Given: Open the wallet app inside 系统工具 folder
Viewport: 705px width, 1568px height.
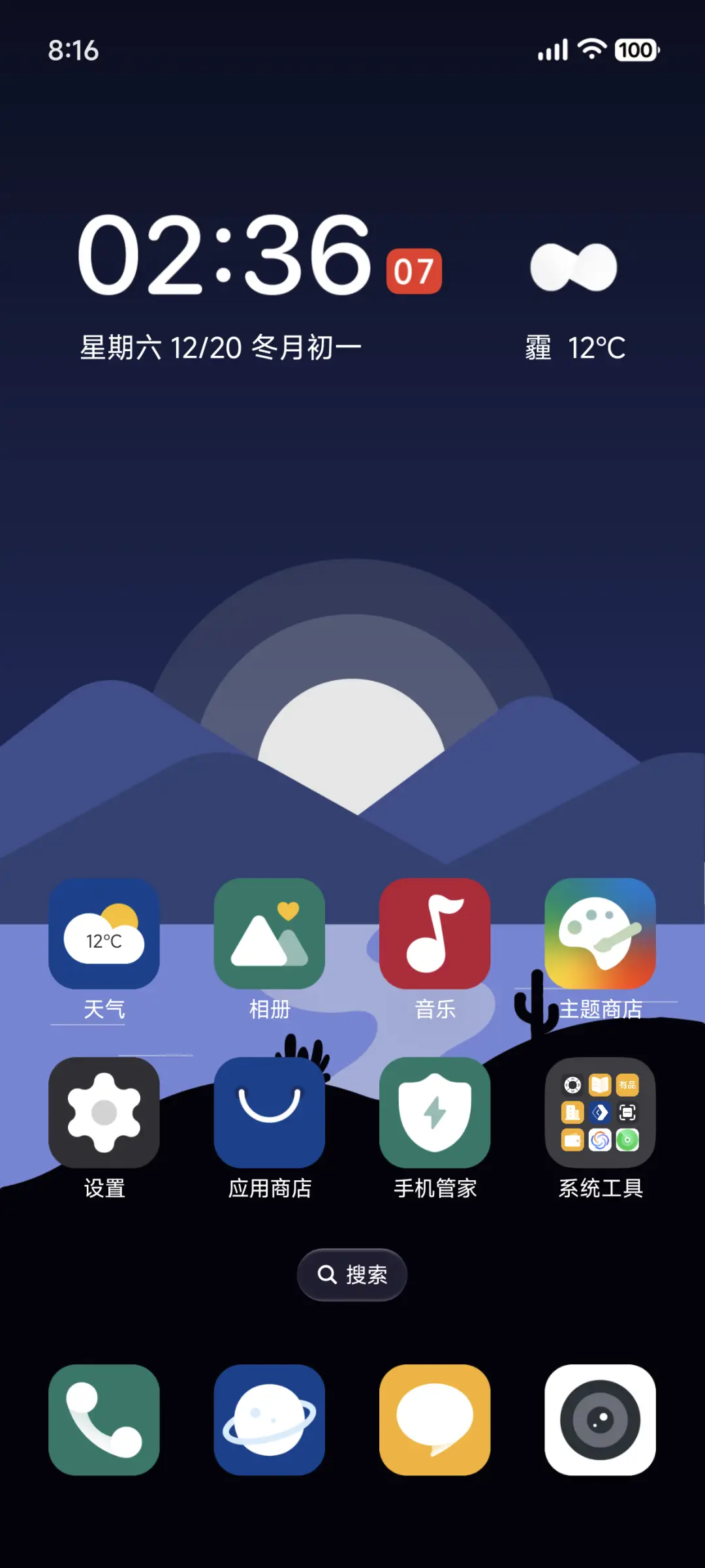Looking at the screenshot, I should coord(572,1140).
